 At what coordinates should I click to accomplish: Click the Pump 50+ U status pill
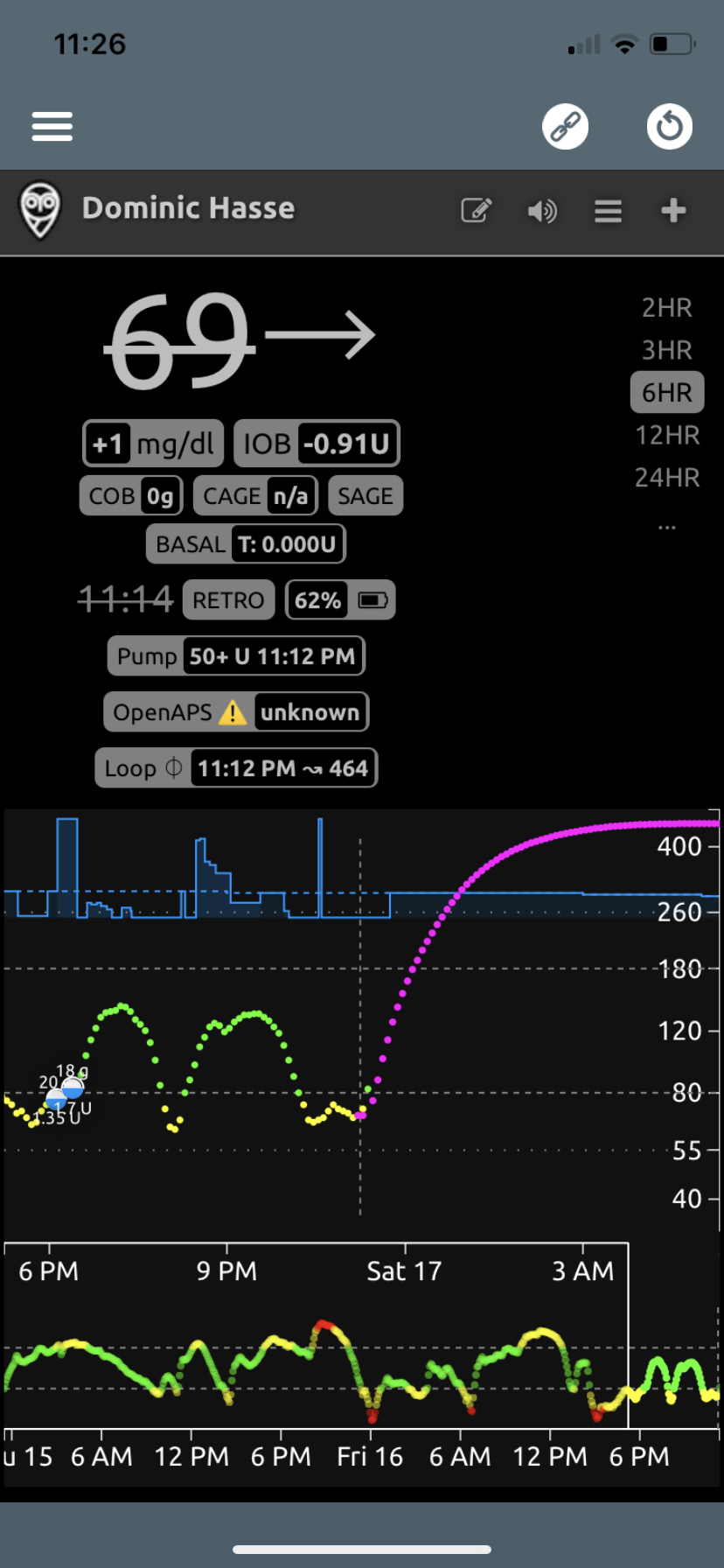235,655
